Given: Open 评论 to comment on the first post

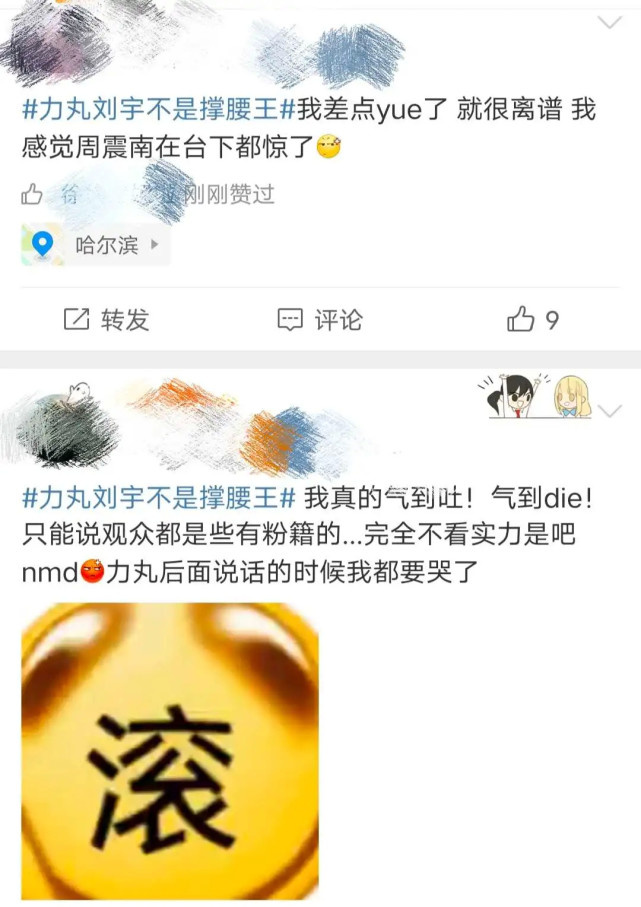Looking at the screenshot, I should (320, 320).
